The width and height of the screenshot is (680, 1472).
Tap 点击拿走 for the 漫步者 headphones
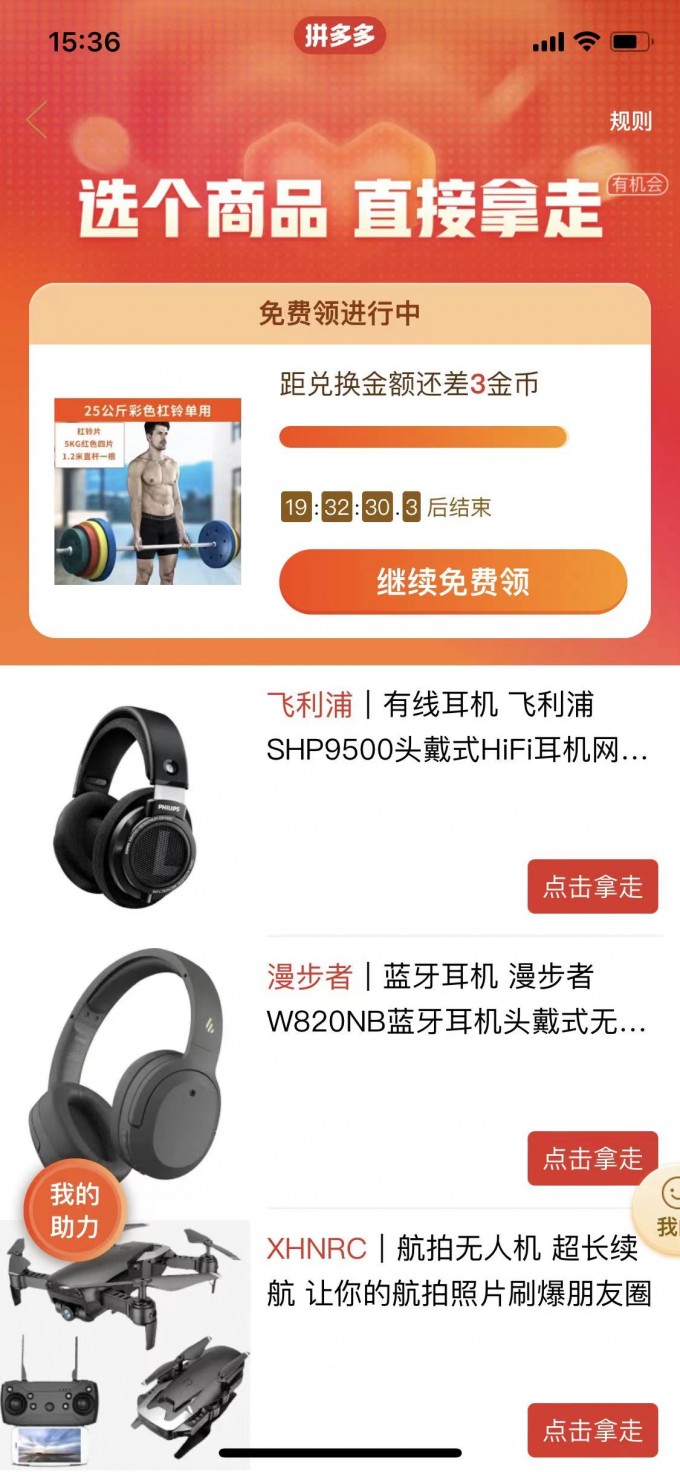(592, 1158)
